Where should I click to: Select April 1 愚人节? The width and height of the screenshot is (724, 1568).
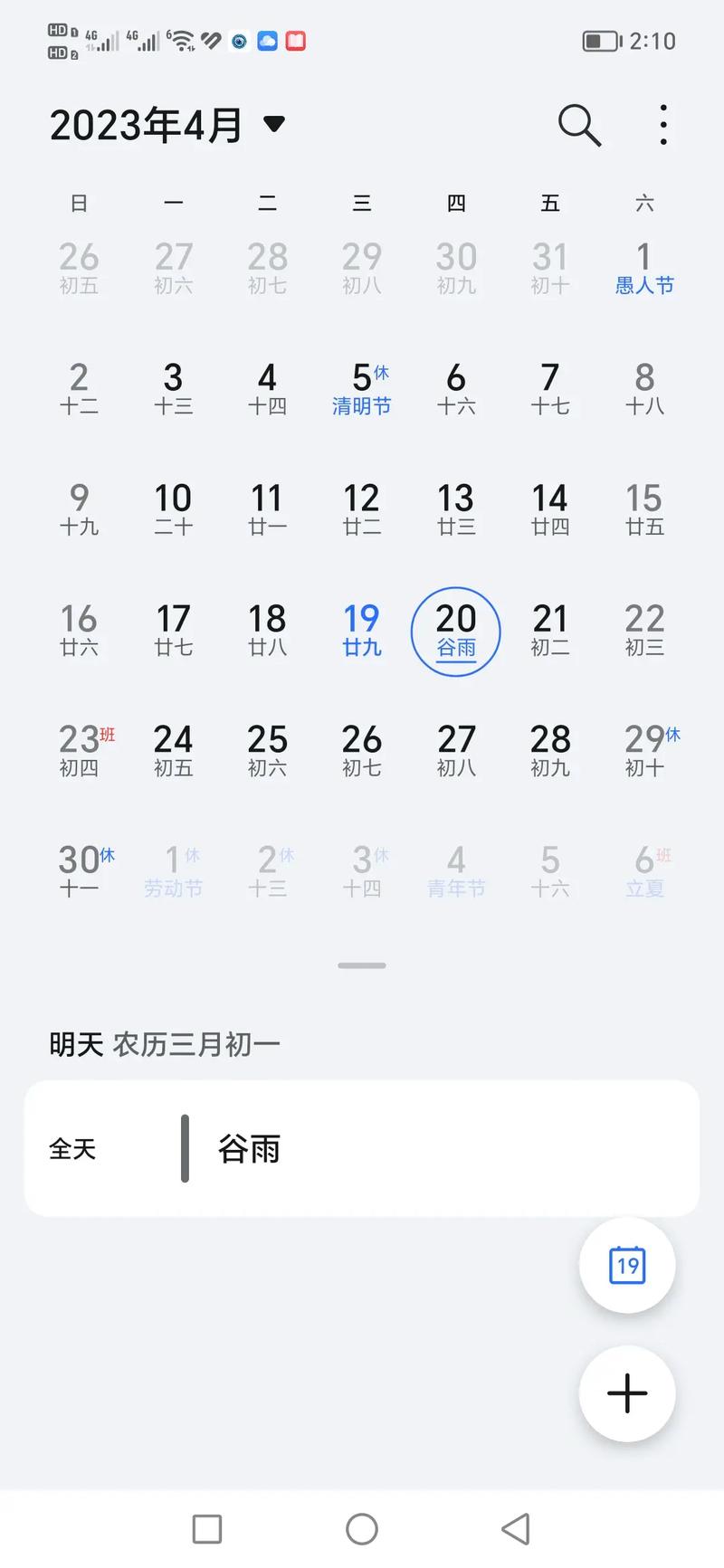(643, 268)
